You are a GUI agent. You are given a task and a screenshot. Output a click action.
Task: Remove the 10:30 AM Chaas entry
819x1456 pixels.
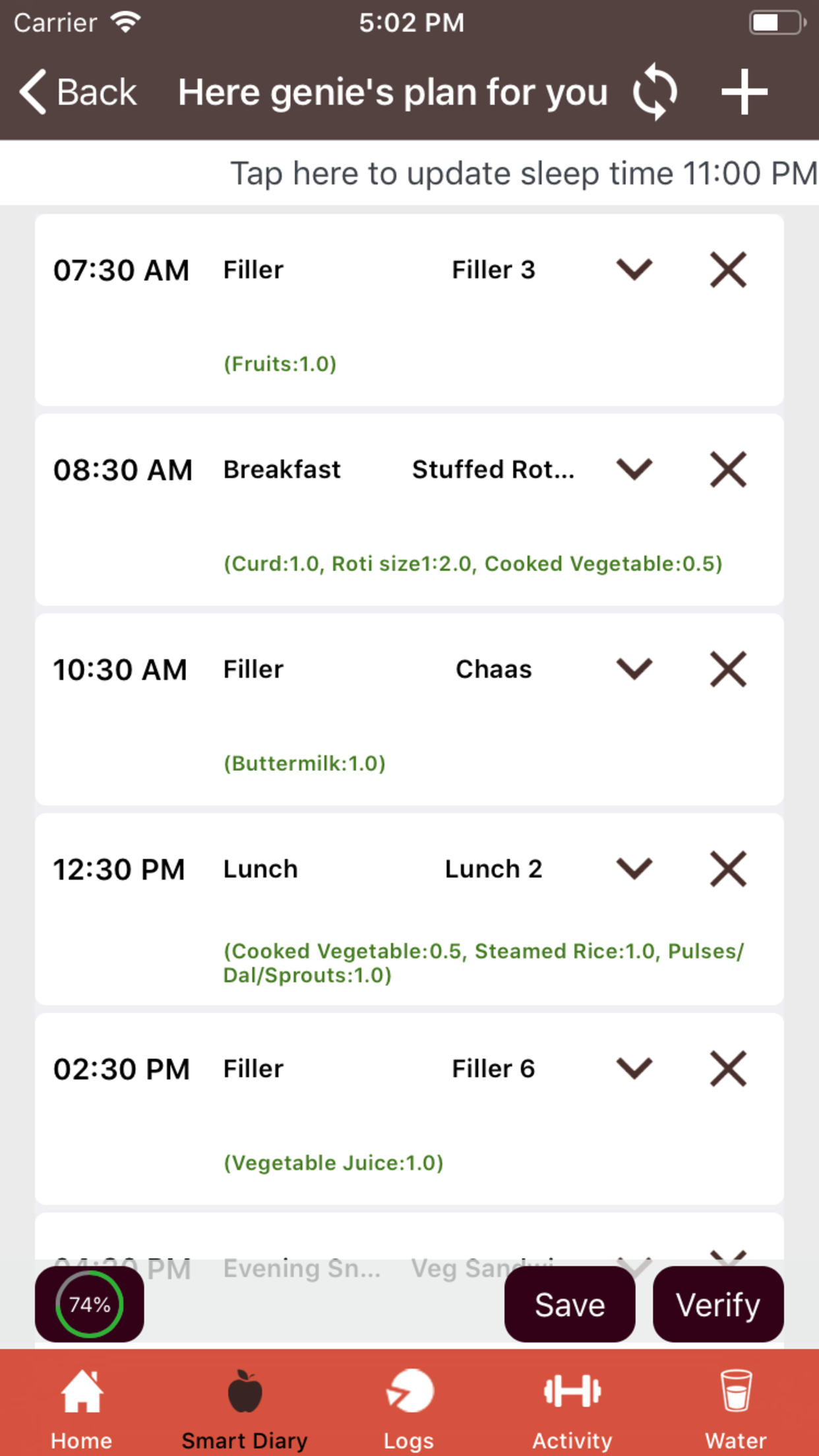pos(728,669)
